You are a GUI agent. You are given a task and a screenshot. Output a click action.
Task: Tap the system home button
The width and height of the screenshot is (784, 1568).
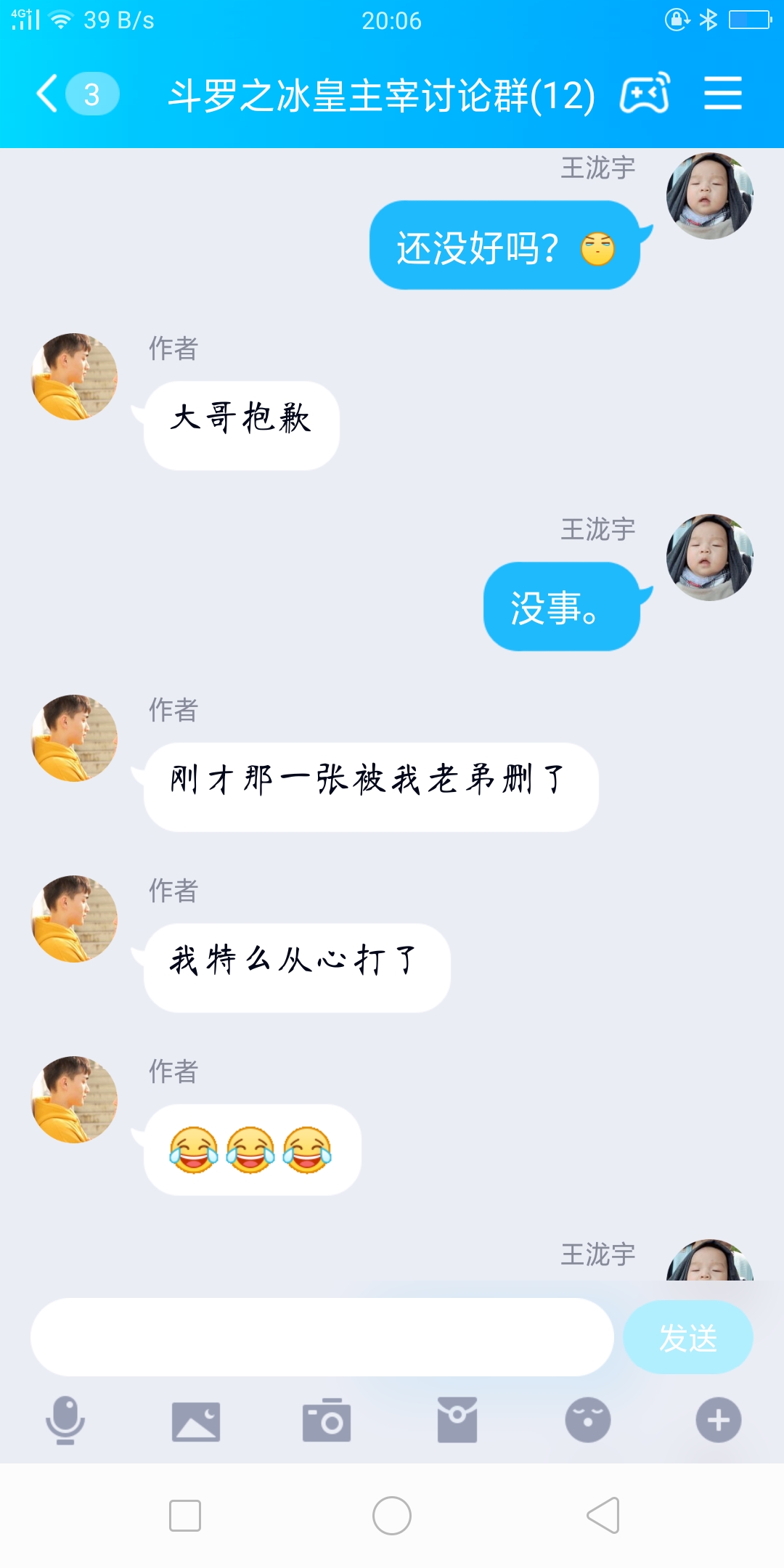[392, 1516]
